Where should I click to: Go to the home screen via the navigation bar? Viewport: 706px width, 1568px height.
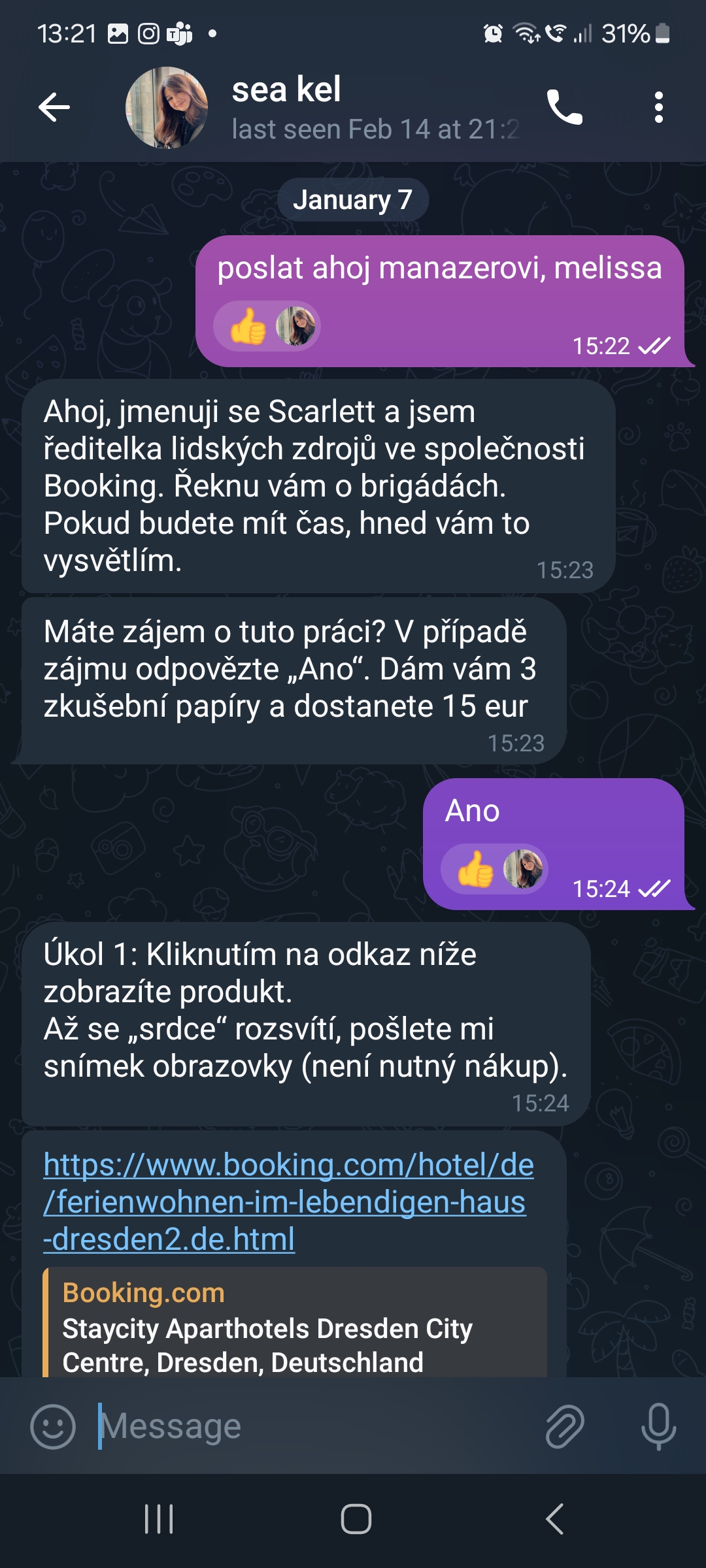point(356,1519)
